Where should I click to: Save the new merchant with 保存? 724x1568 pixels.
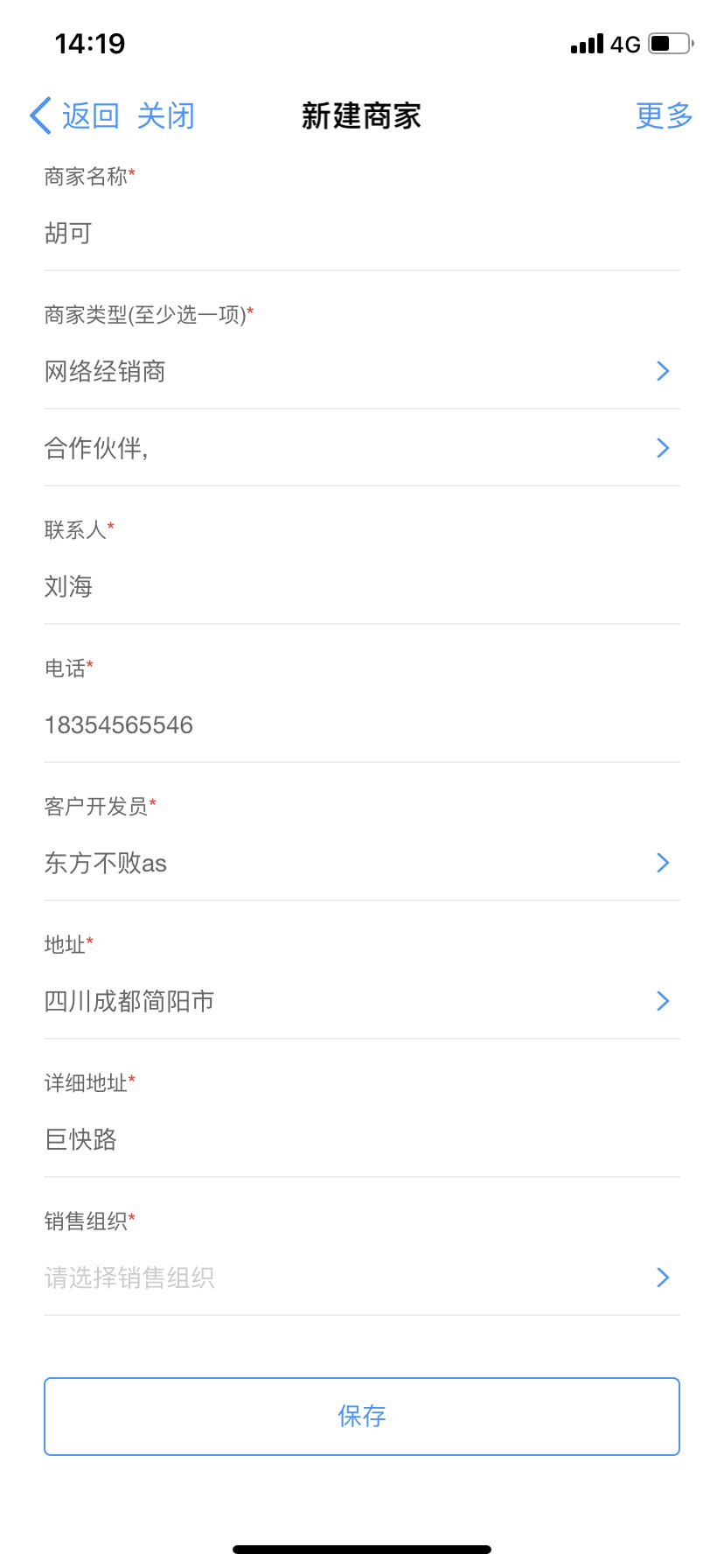point(362,1417)
